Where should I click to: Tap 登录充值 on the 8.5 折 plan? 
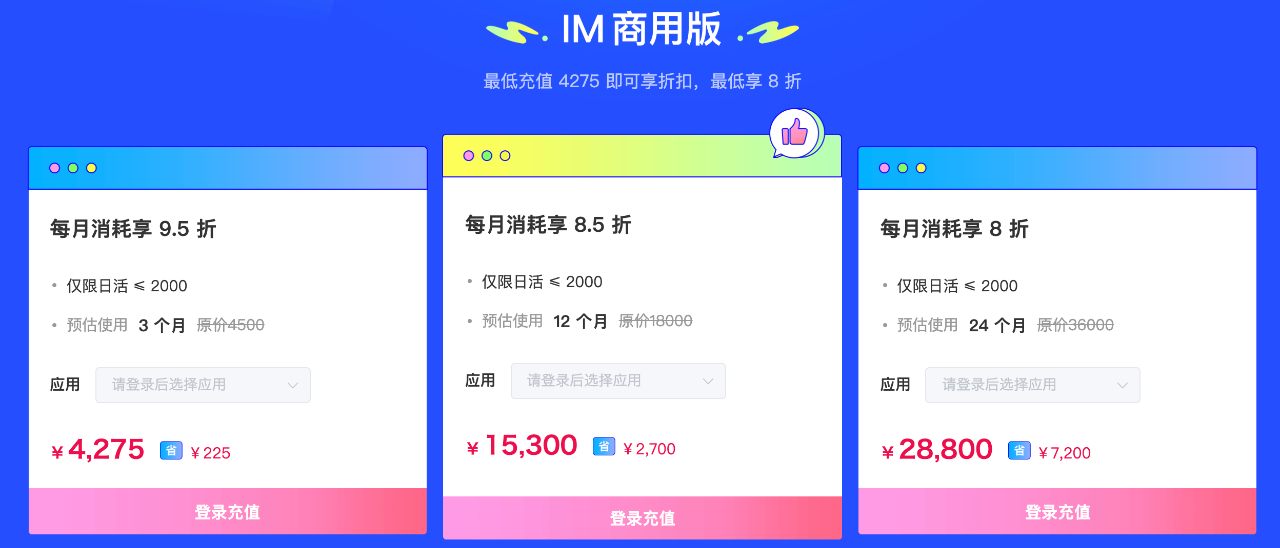(642, 517)
